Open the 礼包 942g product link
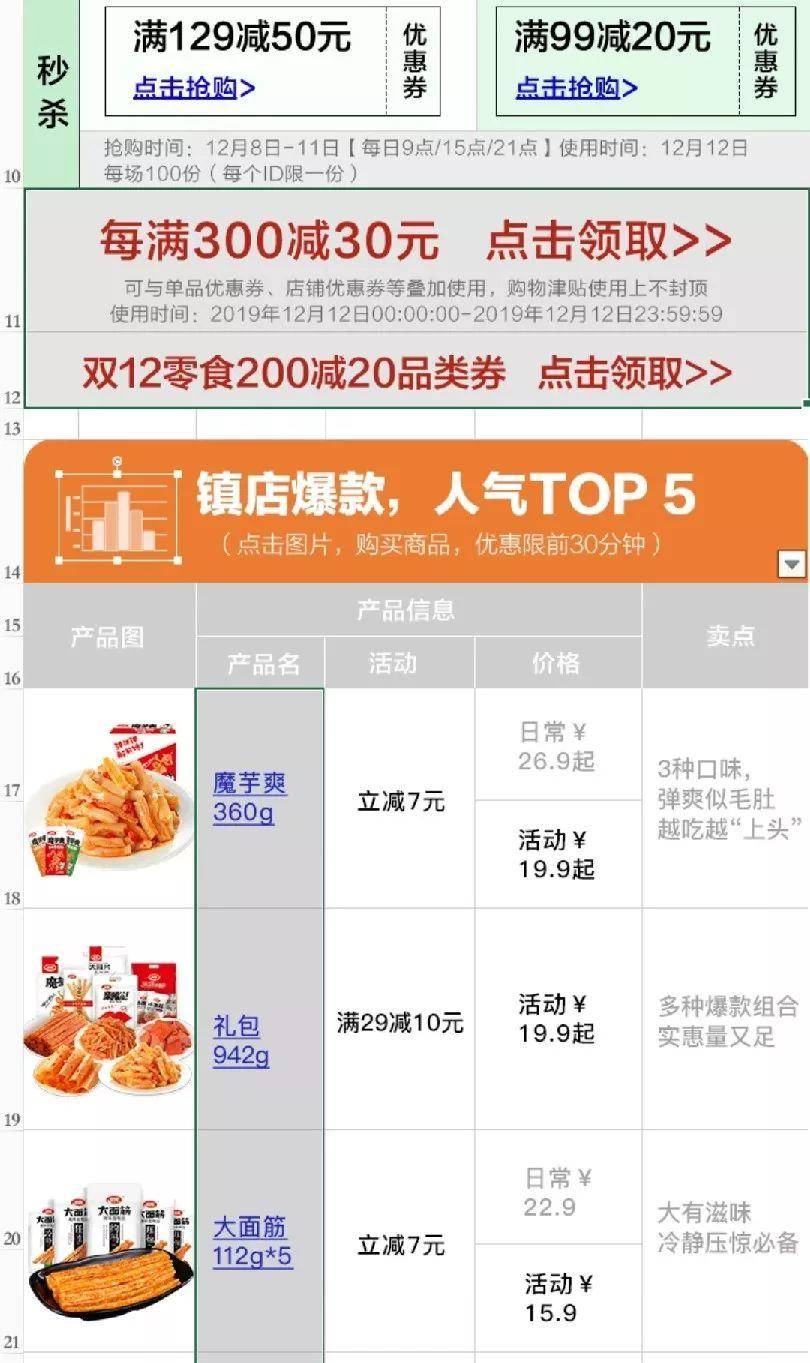The image size is (810, 1363). [x=240, y=1040]
